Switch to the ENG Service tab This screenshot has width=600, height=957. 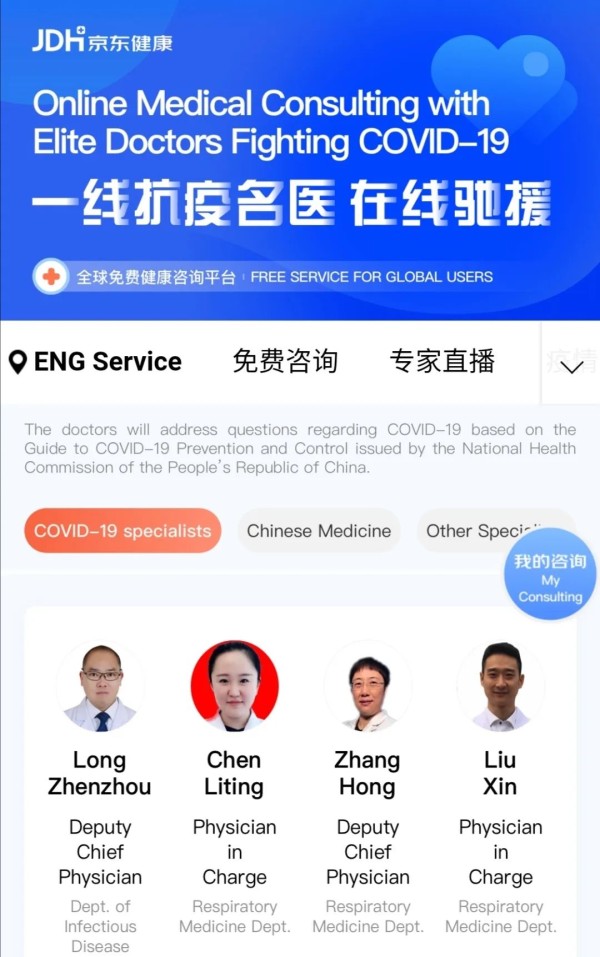(x=96, y=362)
